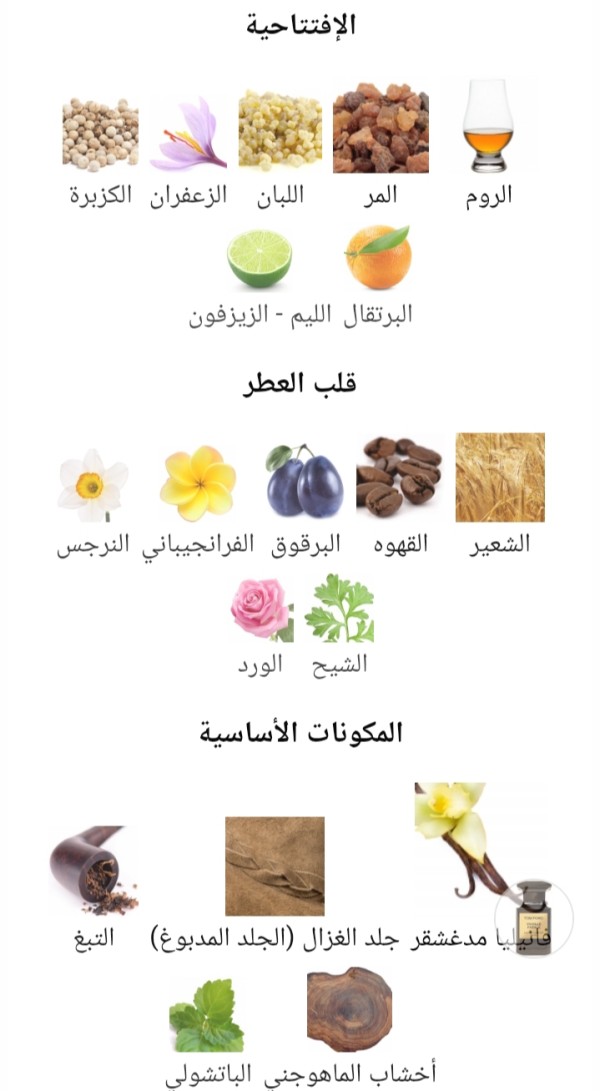Open the جلد الغزال note

(275, 866)
